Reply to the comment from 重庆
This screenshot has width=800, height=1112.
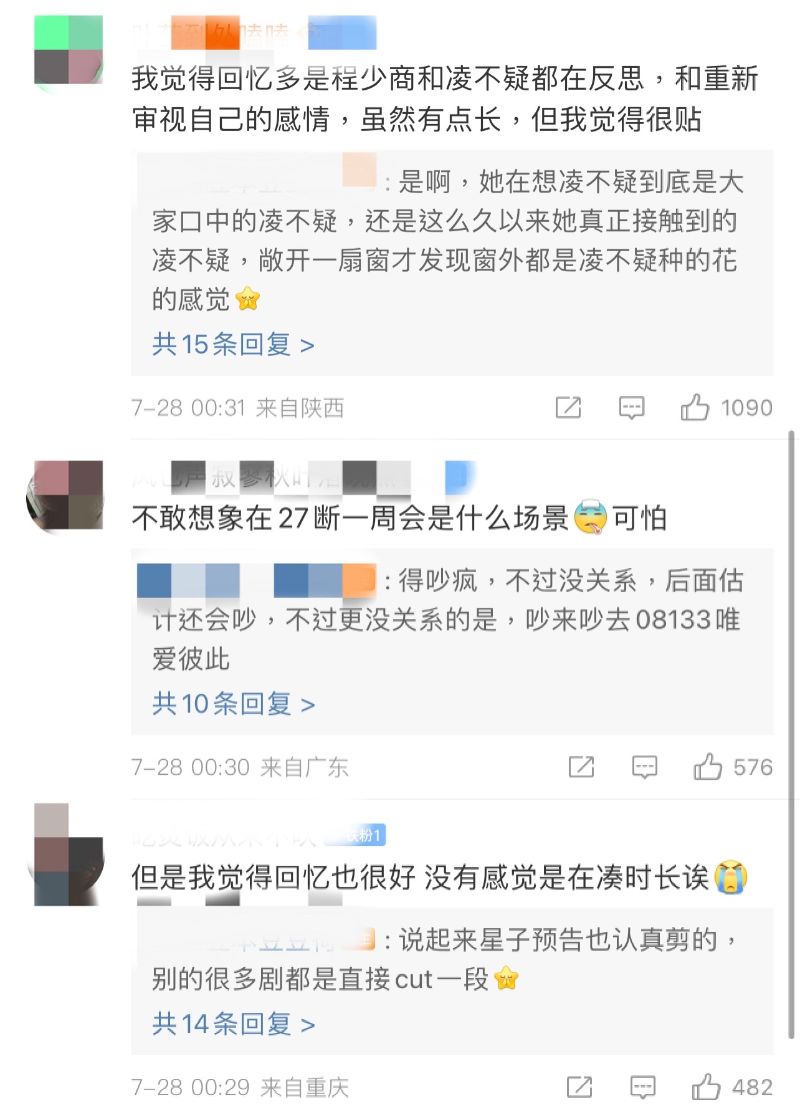point(645,1087)
